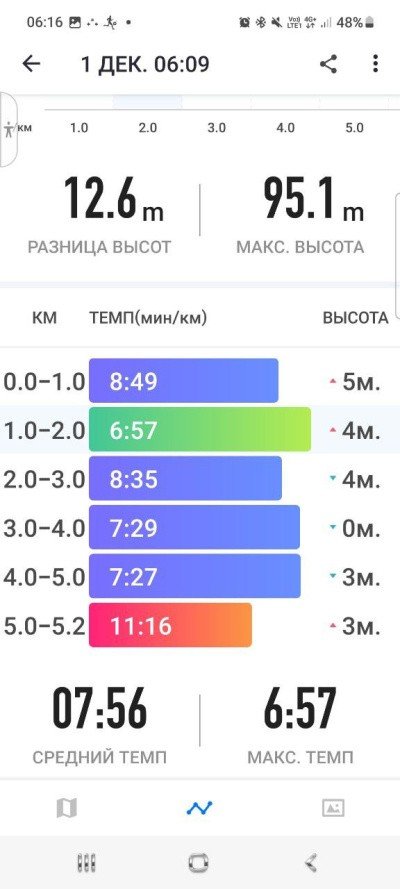Select the 5.0–5.2 km split row

pyautogui.click(x=200, y=625)
